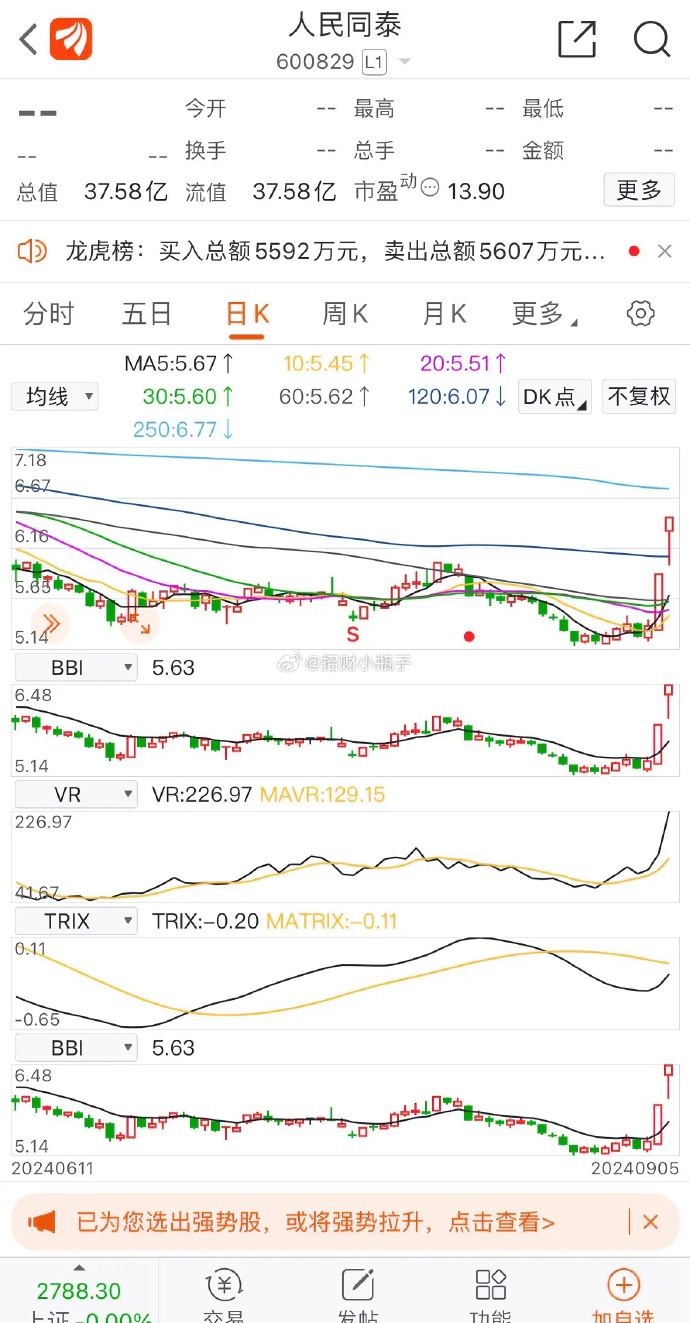Open the 均线 indicator dropdown
The image size is (690, 1323).
[55, 396]
